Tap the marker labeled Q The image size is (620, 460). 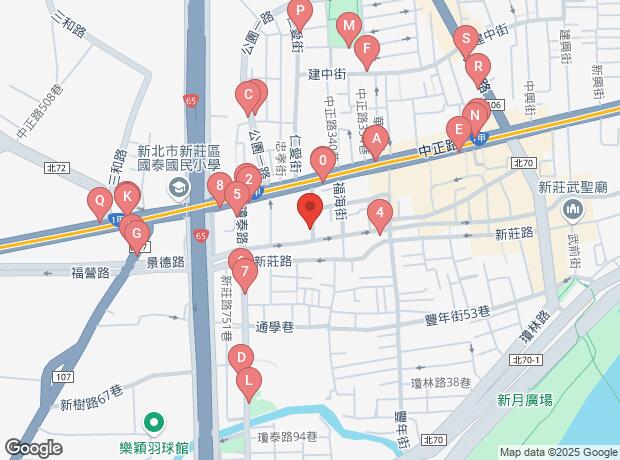[98, 203]
